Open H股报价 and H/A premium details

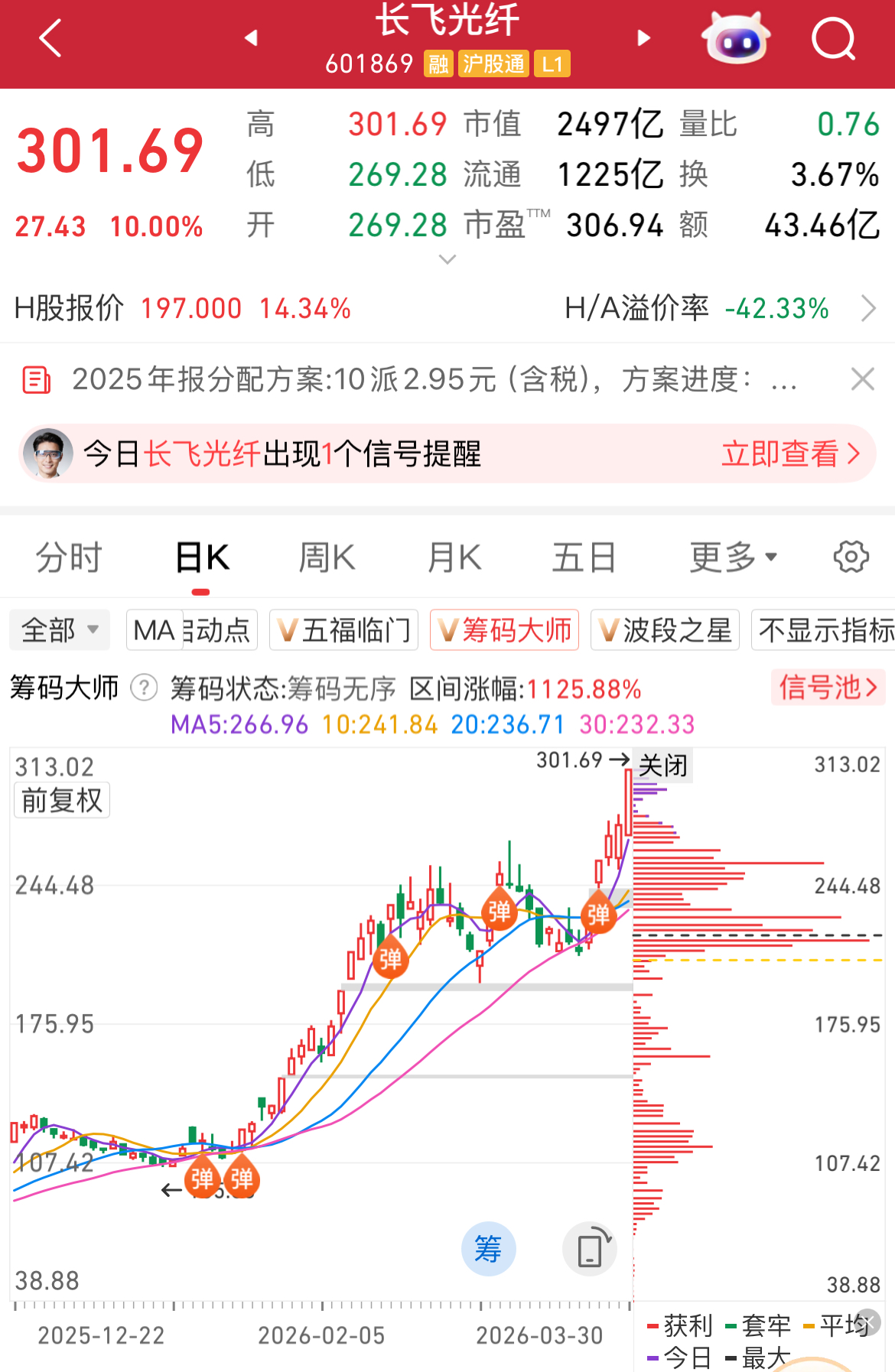(x=867, y=309)
